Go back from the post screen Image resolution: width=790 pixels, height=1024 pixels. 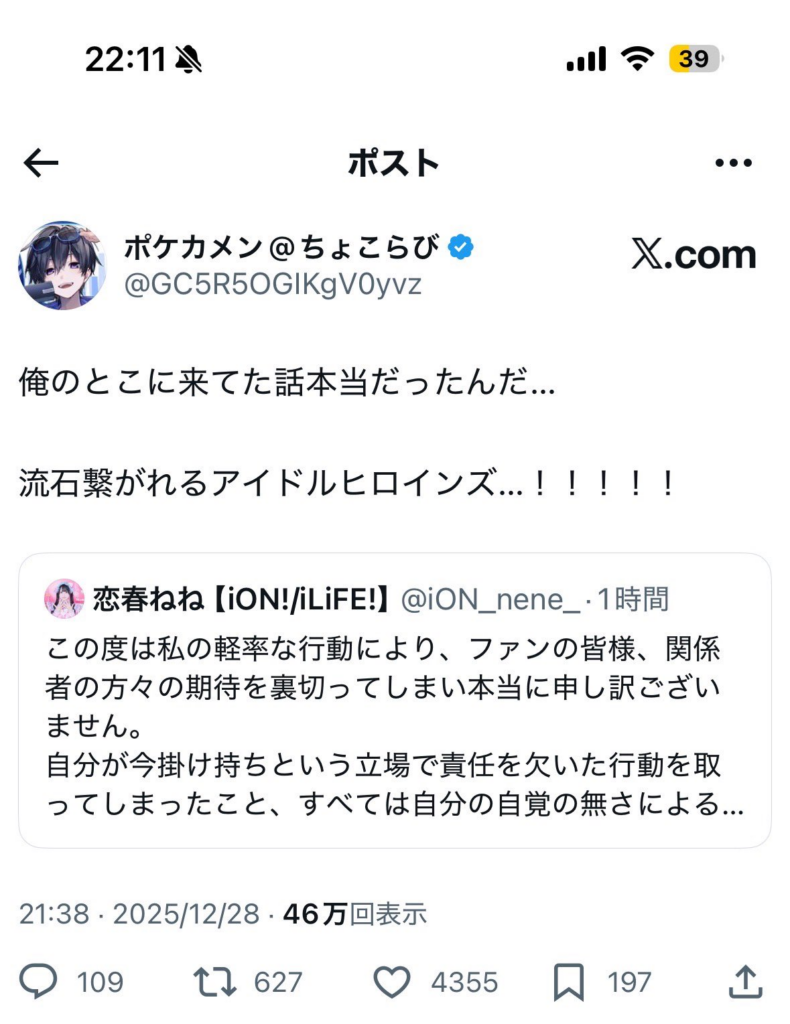(41, 163)
